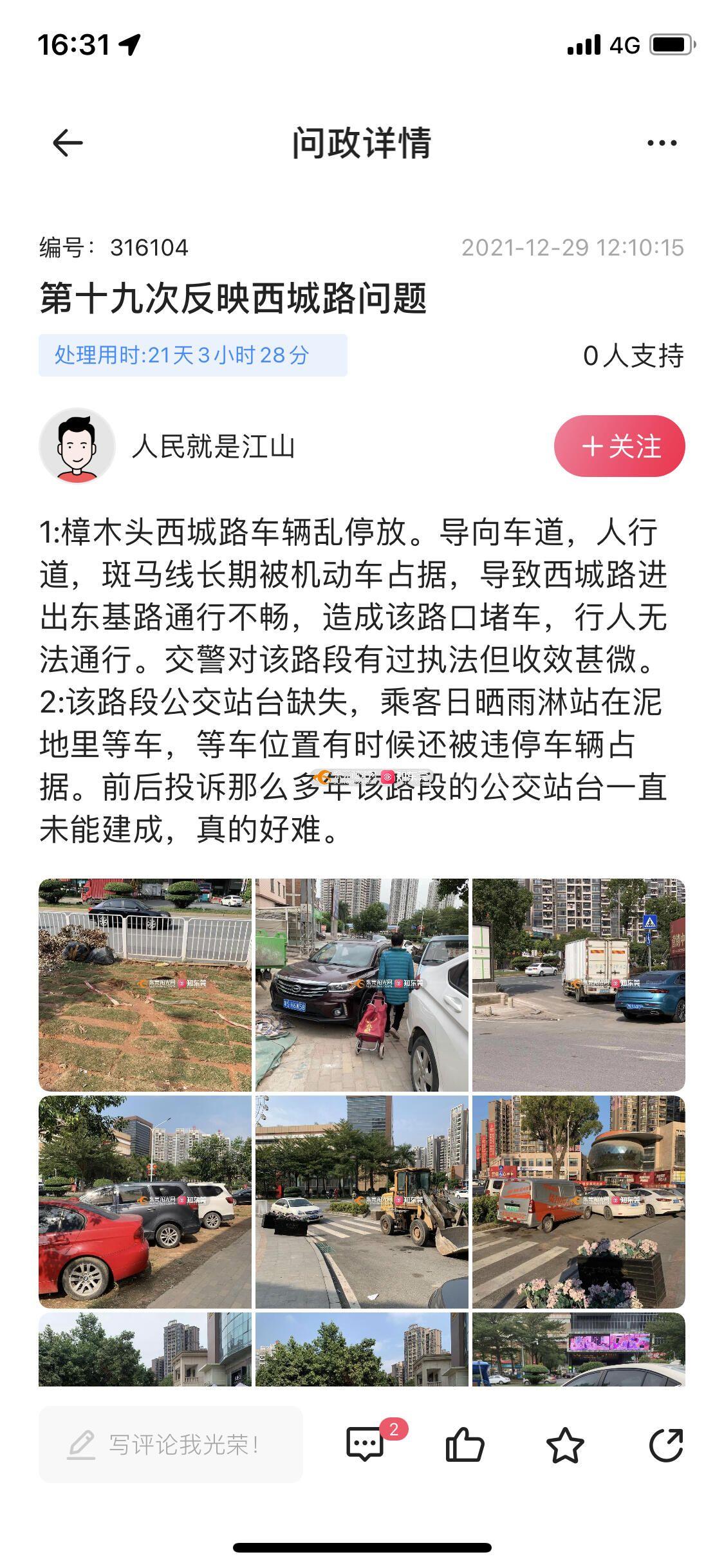View photo of red BMW parked on dirt
This screenshot has height=1568, width=724.
tap(145, 1202)
